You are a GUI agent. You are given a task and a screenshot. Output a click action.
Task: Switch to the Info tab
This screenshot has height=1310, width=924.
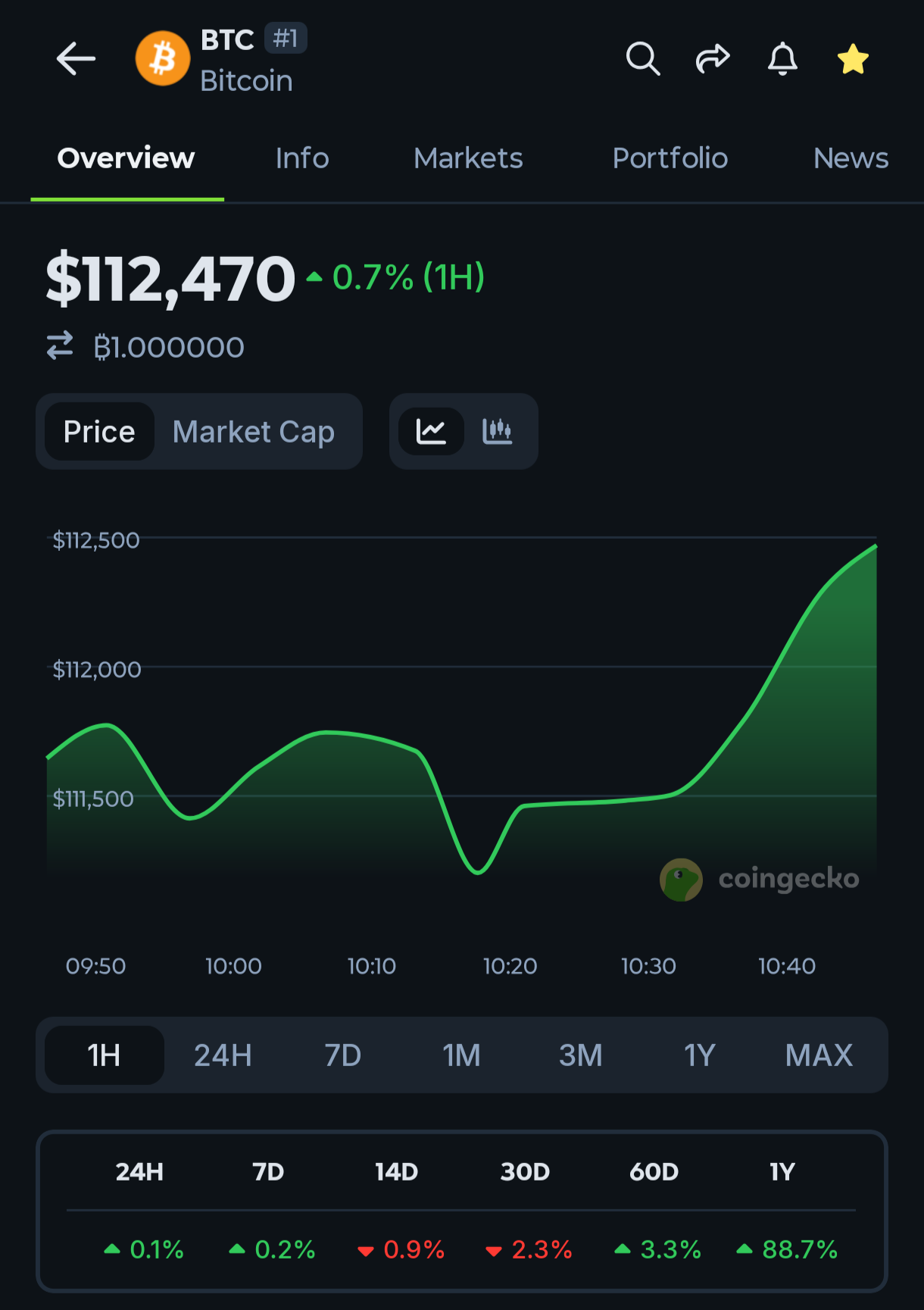pos(302,158)
